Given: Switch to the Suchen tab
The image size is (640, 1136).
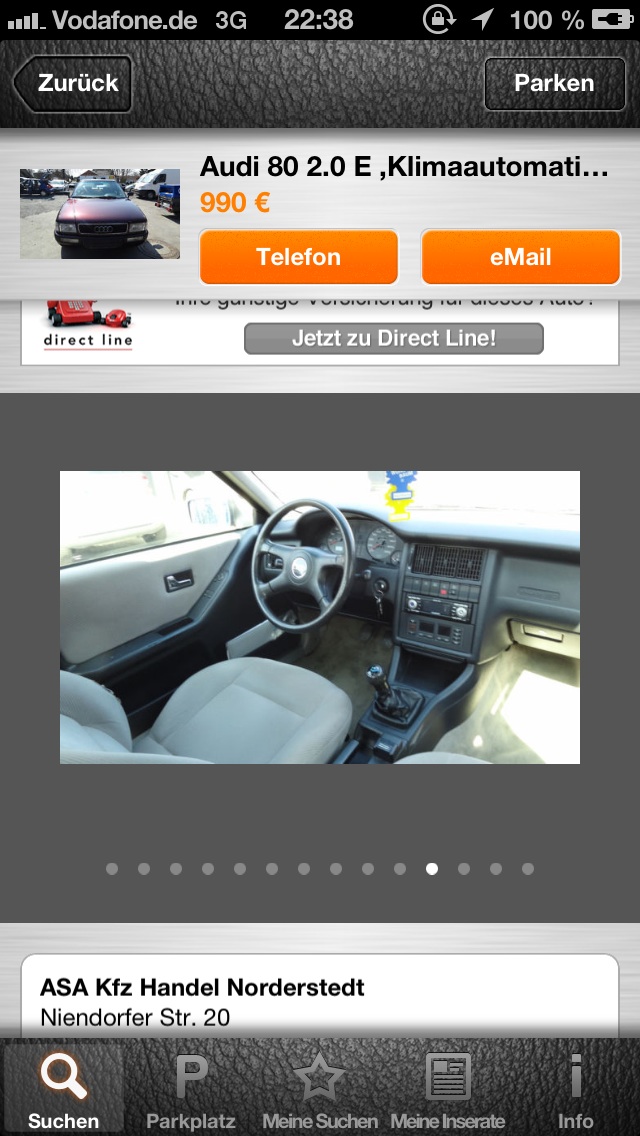Looking at the screenshot, I should click(x=64, y=1090).
